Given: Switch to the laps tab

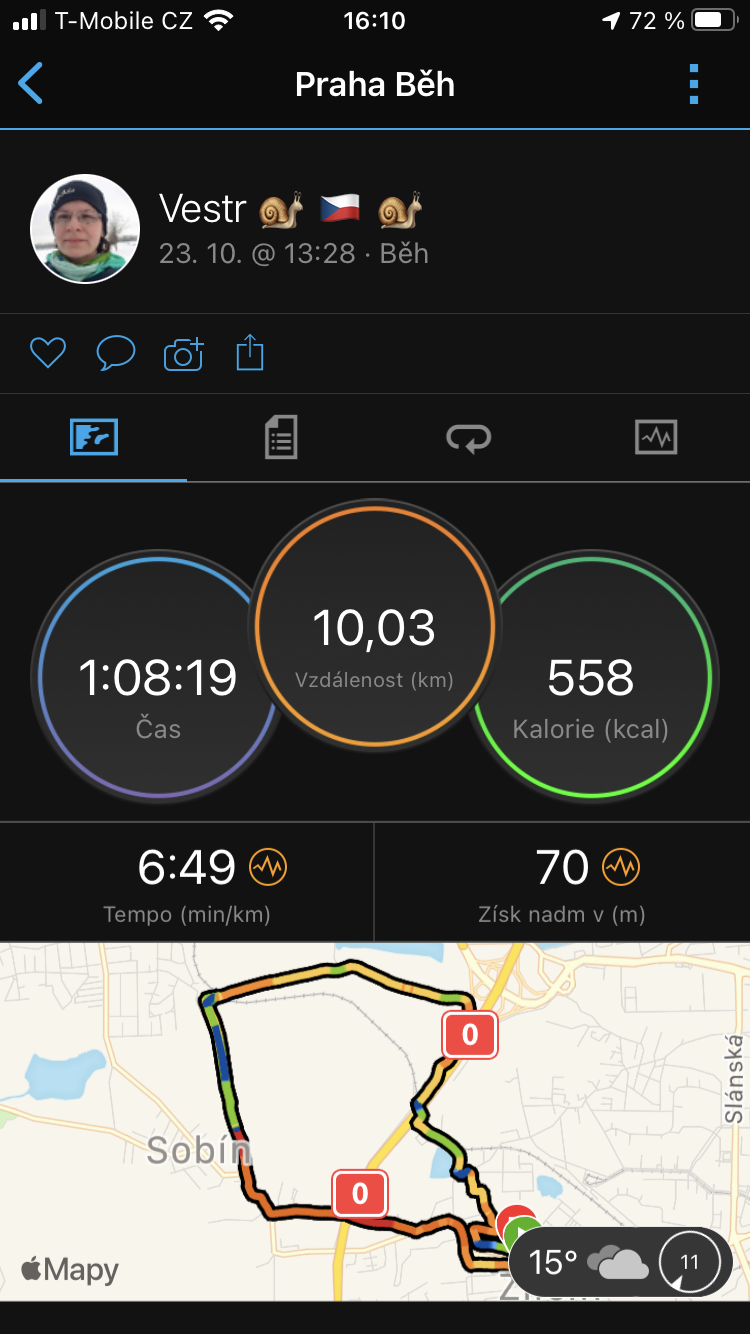Looking at the screenshot, I should (x=468, y=438).
